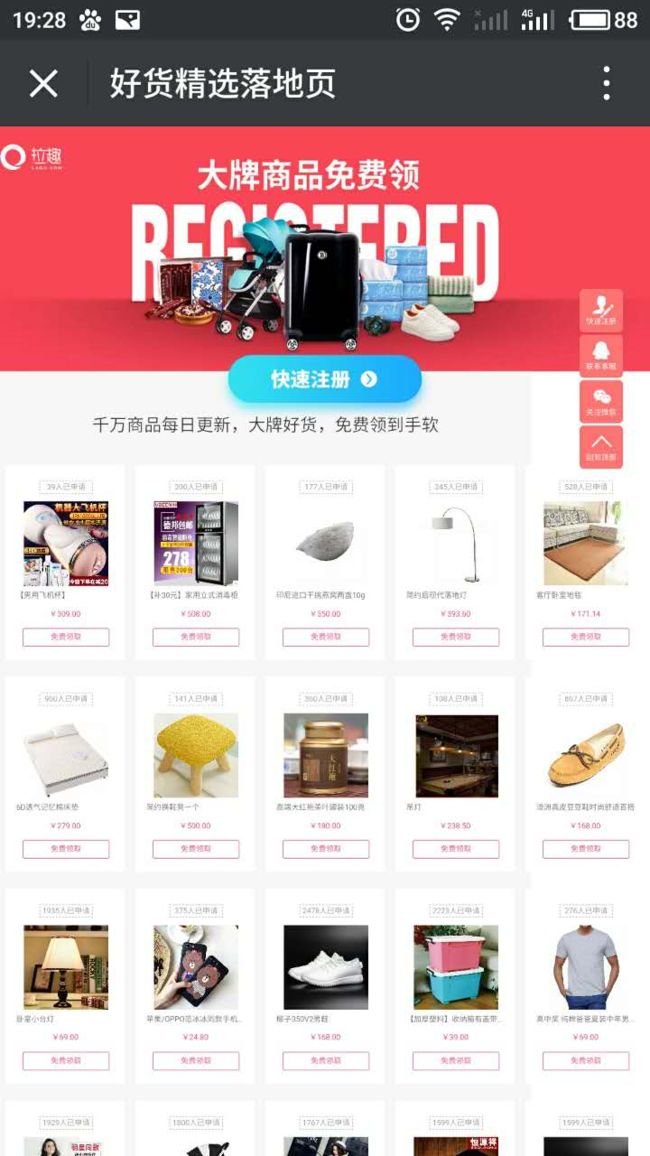Tap 免费领取 under 客厅卧室地毯
This screenshot has height=1156, width=650.
pyautogui.click(x=586, y=637)
